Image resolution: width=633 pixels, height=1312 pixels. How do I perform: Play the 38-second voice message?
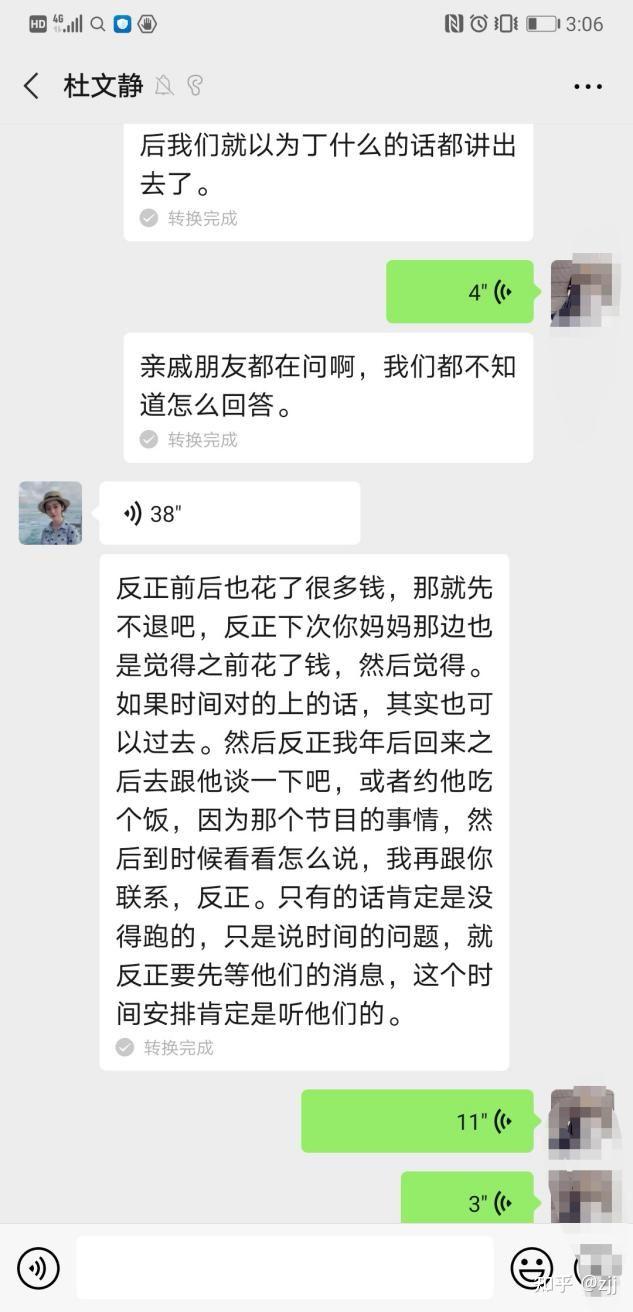coord(230,513)
